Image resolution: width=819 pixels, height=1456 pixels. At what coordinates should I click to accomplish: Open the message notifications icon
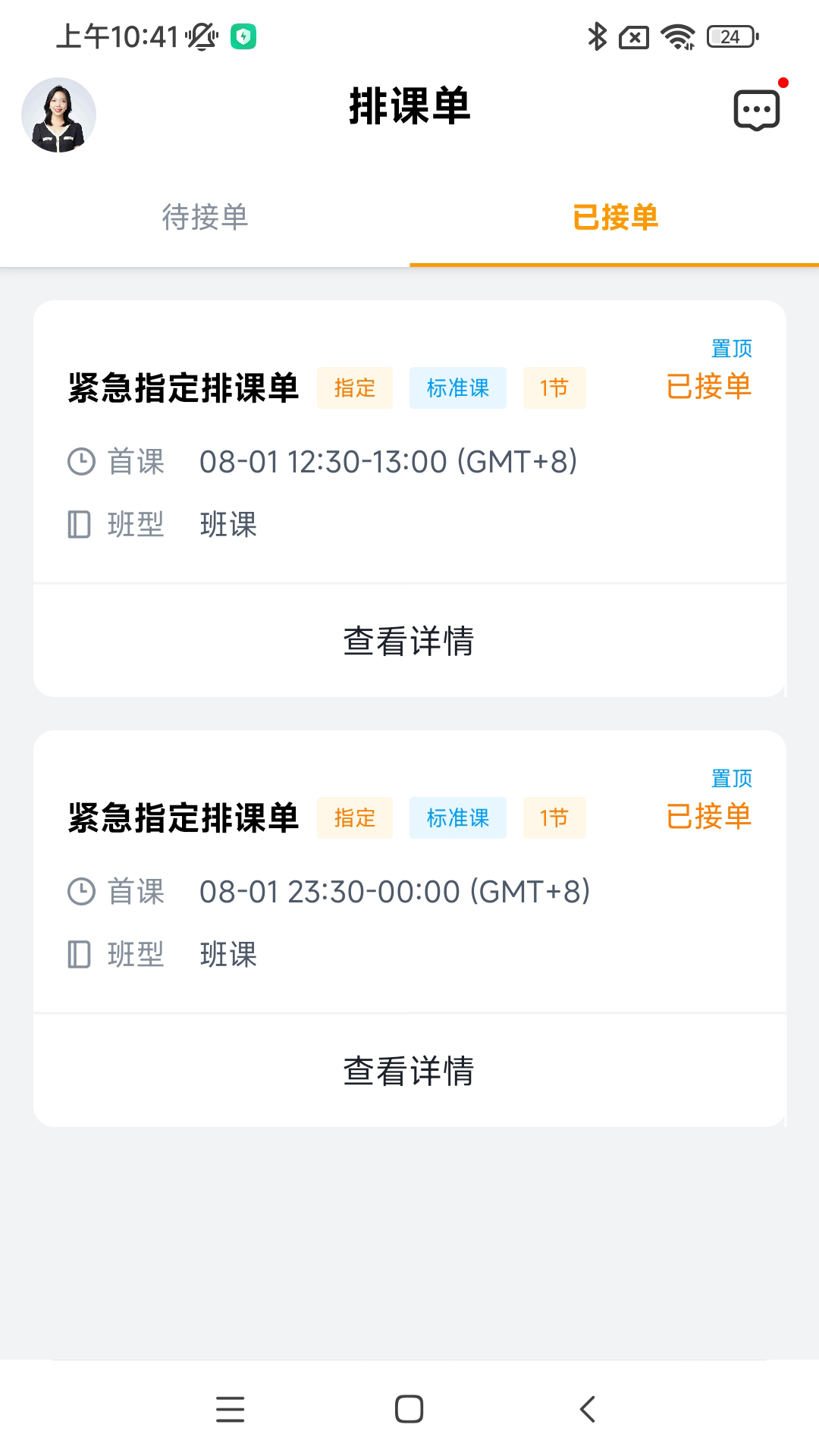point(757,108)
